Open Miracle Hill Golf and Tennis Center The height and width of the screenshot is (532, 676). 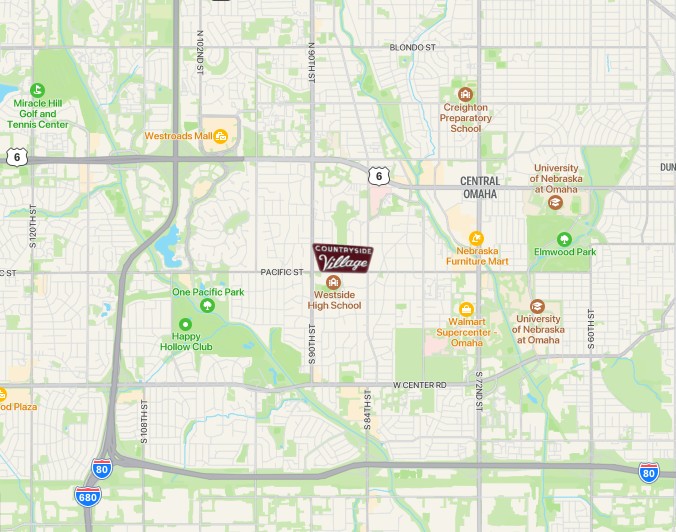38,91
